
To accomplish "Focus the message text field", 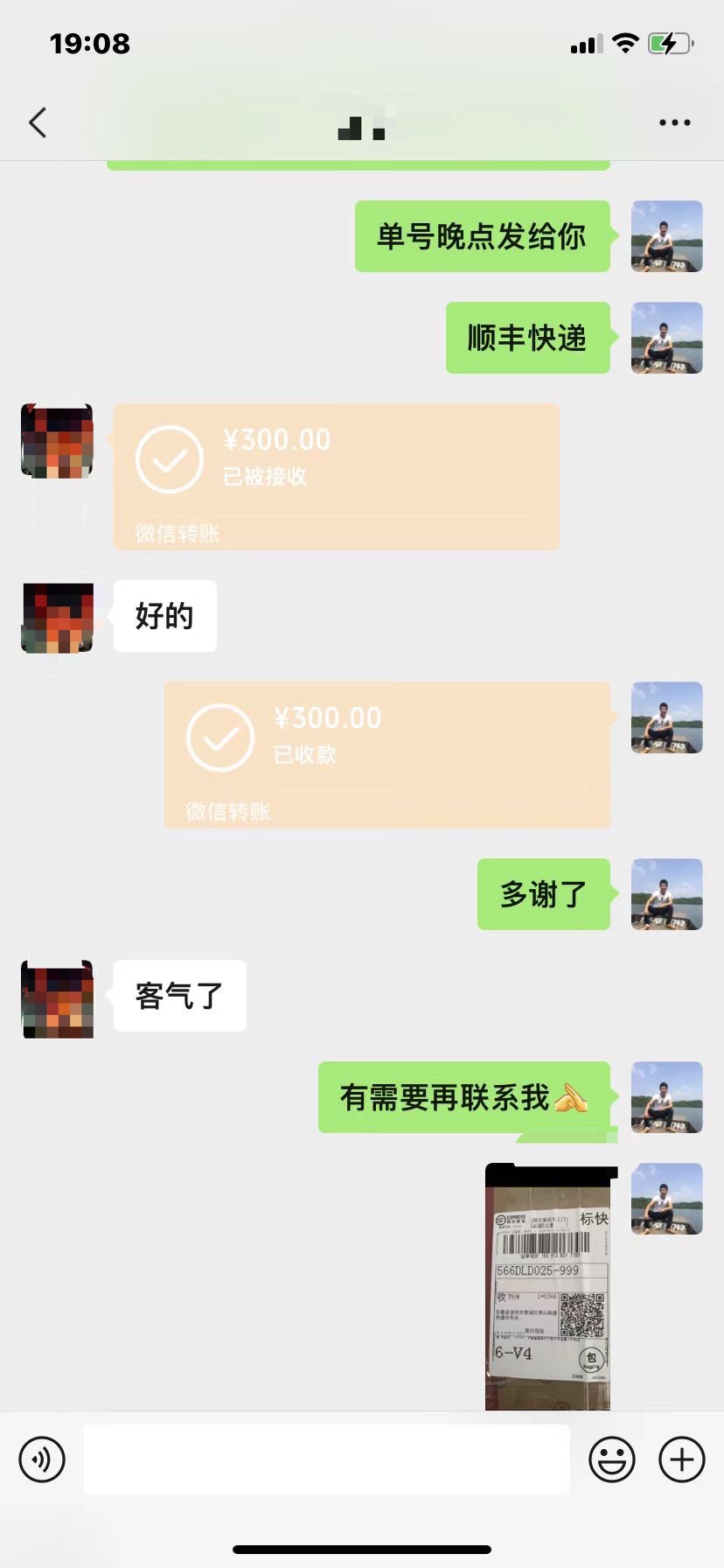I will [x=326, y=1459].
